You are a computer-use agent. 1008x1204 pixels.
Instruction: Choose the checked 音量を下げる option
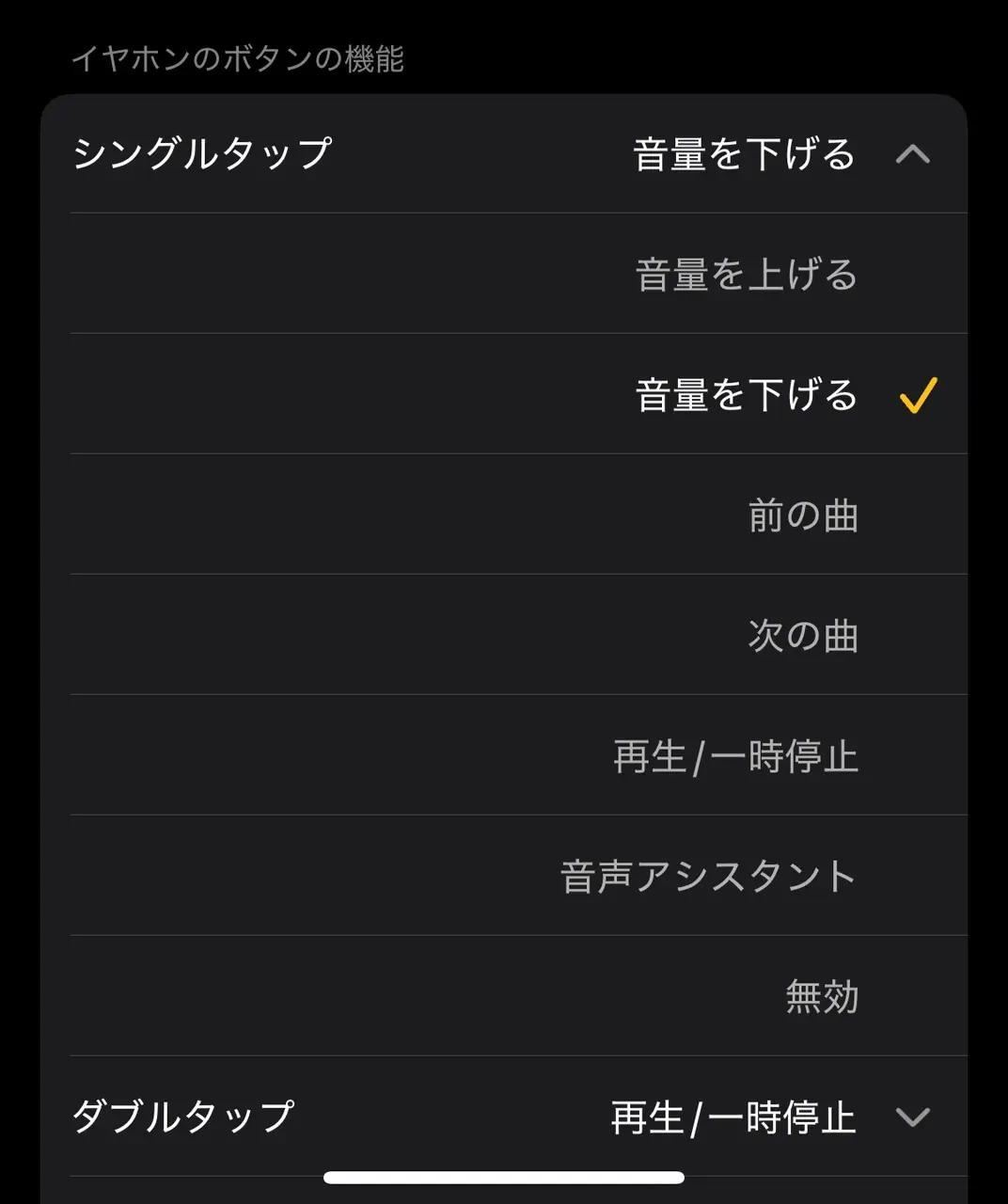pyautogui.click(x=746, y=395)
